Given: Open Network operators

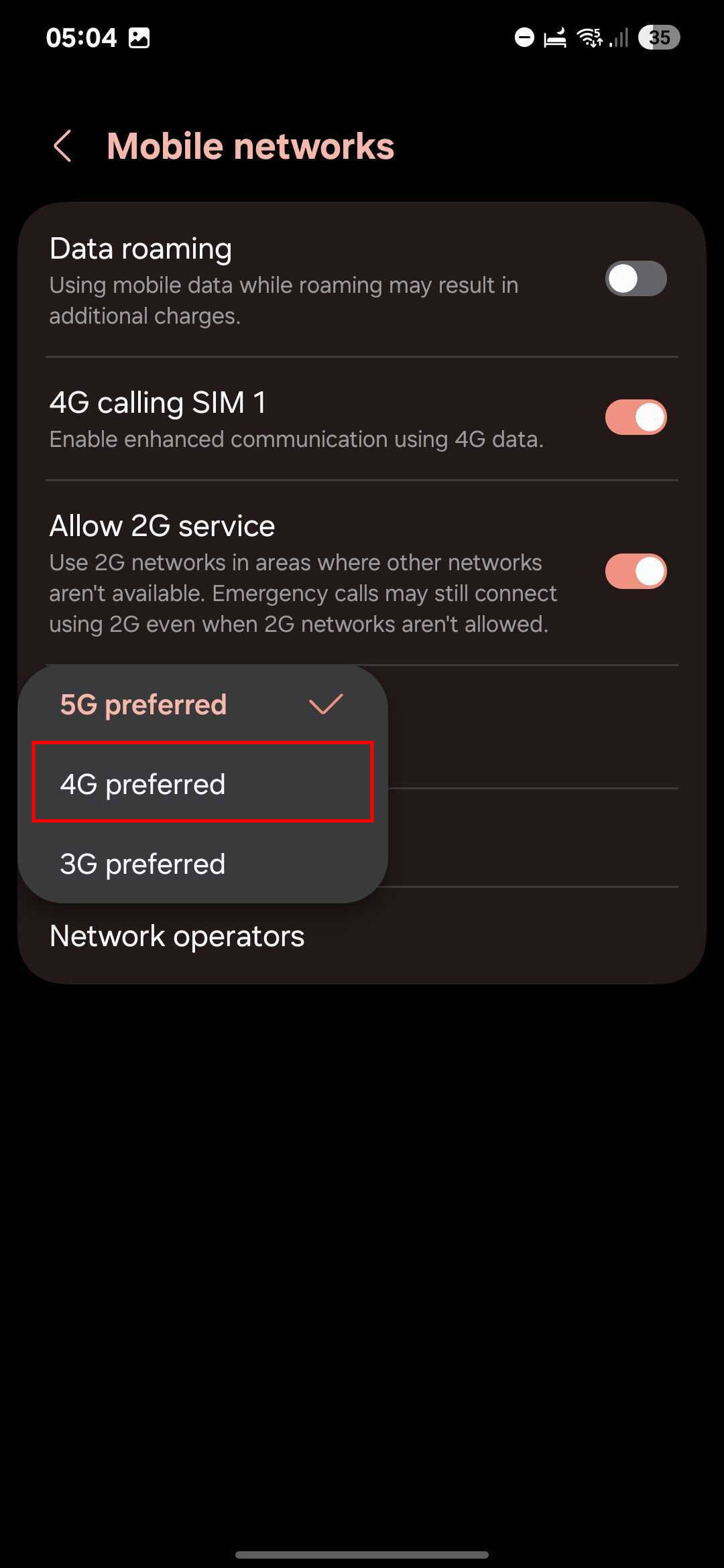Looking at the screenshot, I should coord(177,936).
